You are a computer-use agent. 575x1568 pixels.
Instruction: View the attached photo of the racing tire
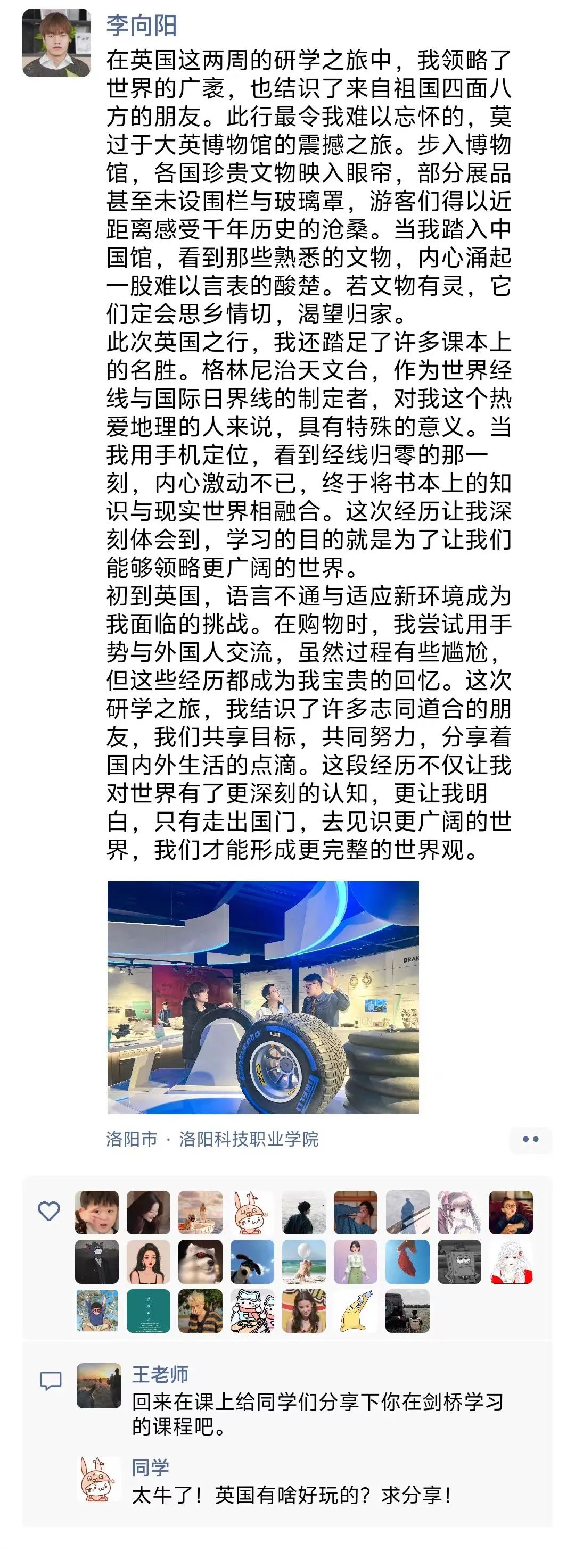(262, 997)
